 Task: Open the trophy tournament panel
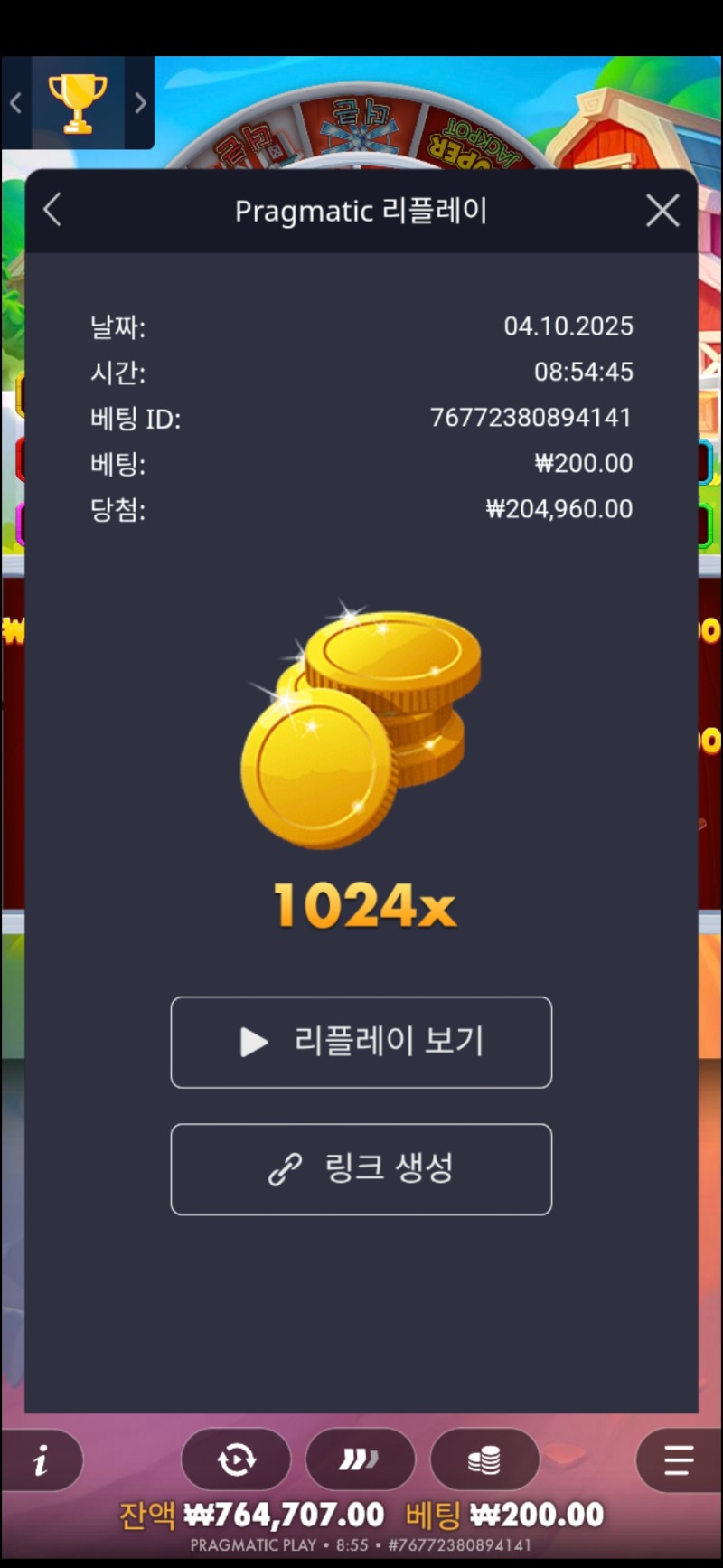(x=78, y=102)
